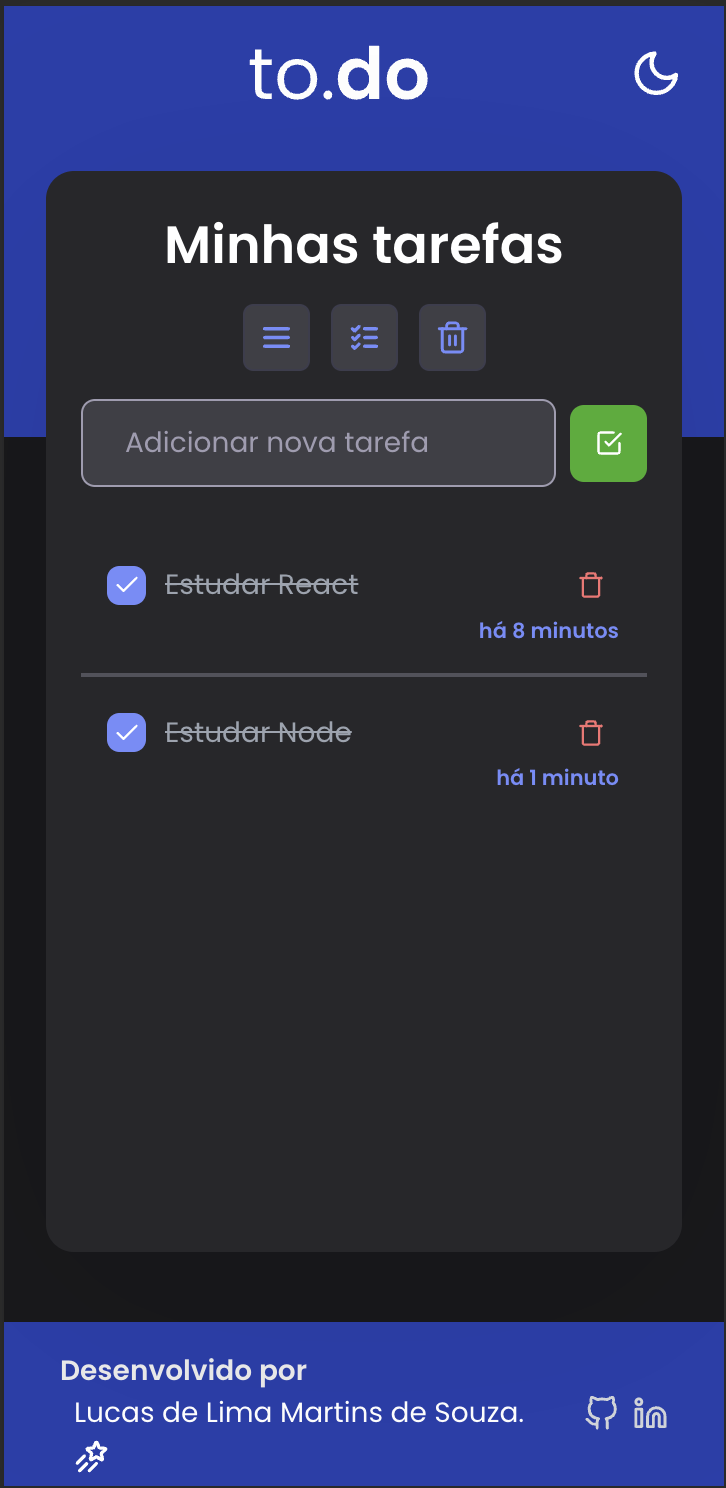The image size is (726, 1488).
Task: Tap the green add task button
Action: coord(608,443)
